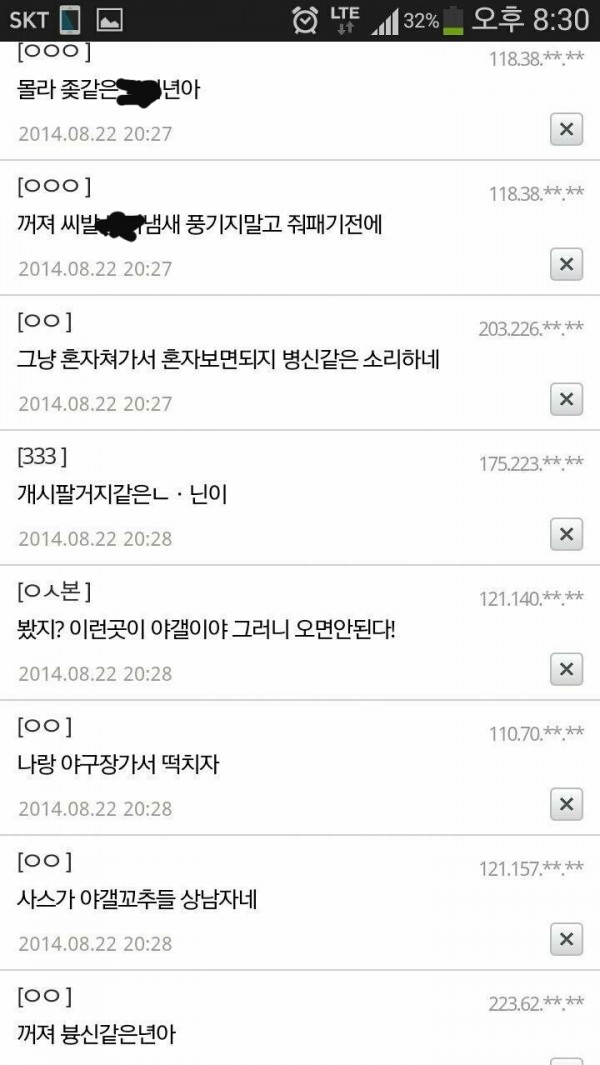Delete the comment starting with '몰라' from 118.38
Screen dimensions: 600x1065
[x=566, y=129]
